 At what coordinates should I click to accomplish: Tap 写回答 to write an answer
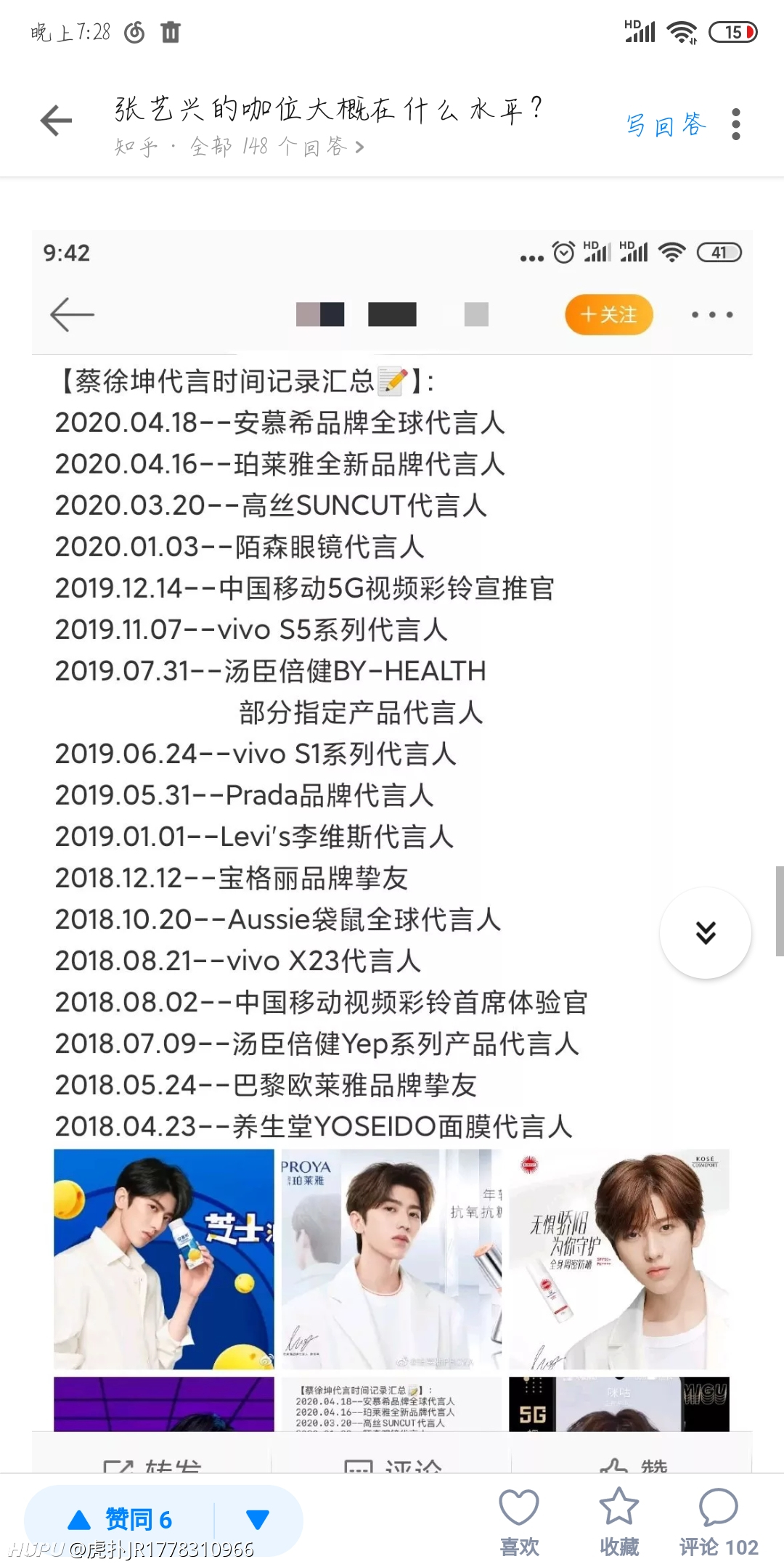point(666,125)
